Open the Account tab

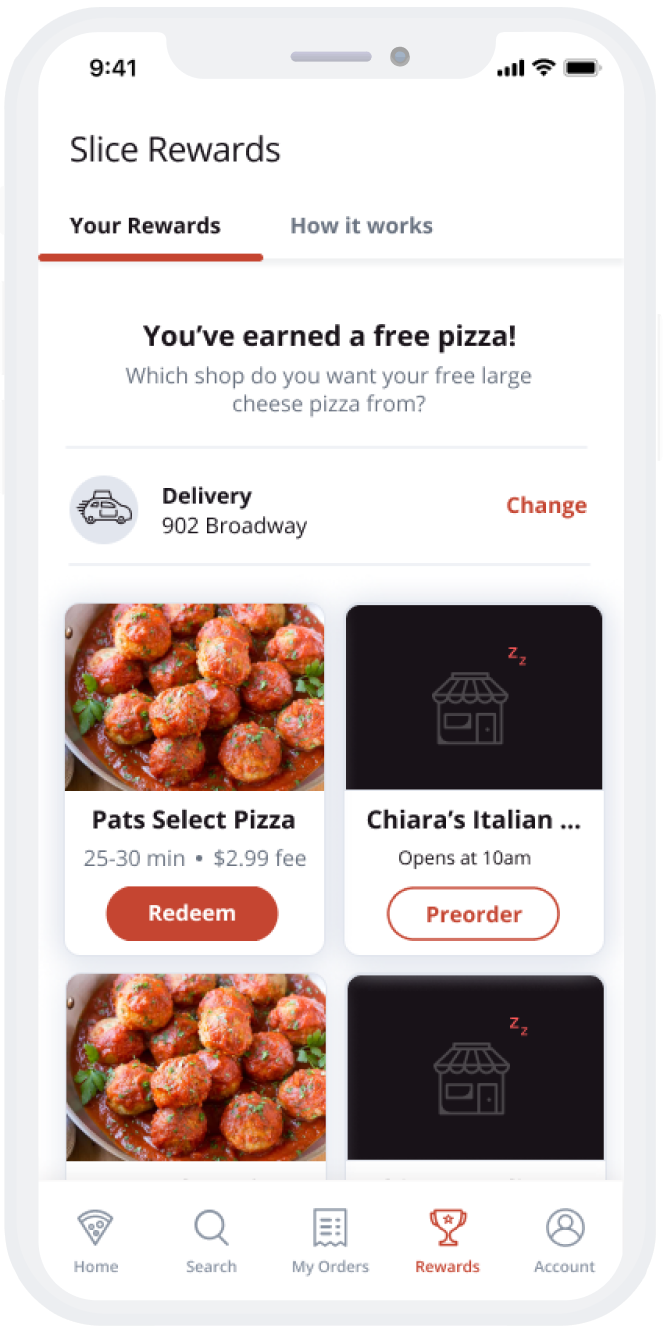(x=564, y=1241)
